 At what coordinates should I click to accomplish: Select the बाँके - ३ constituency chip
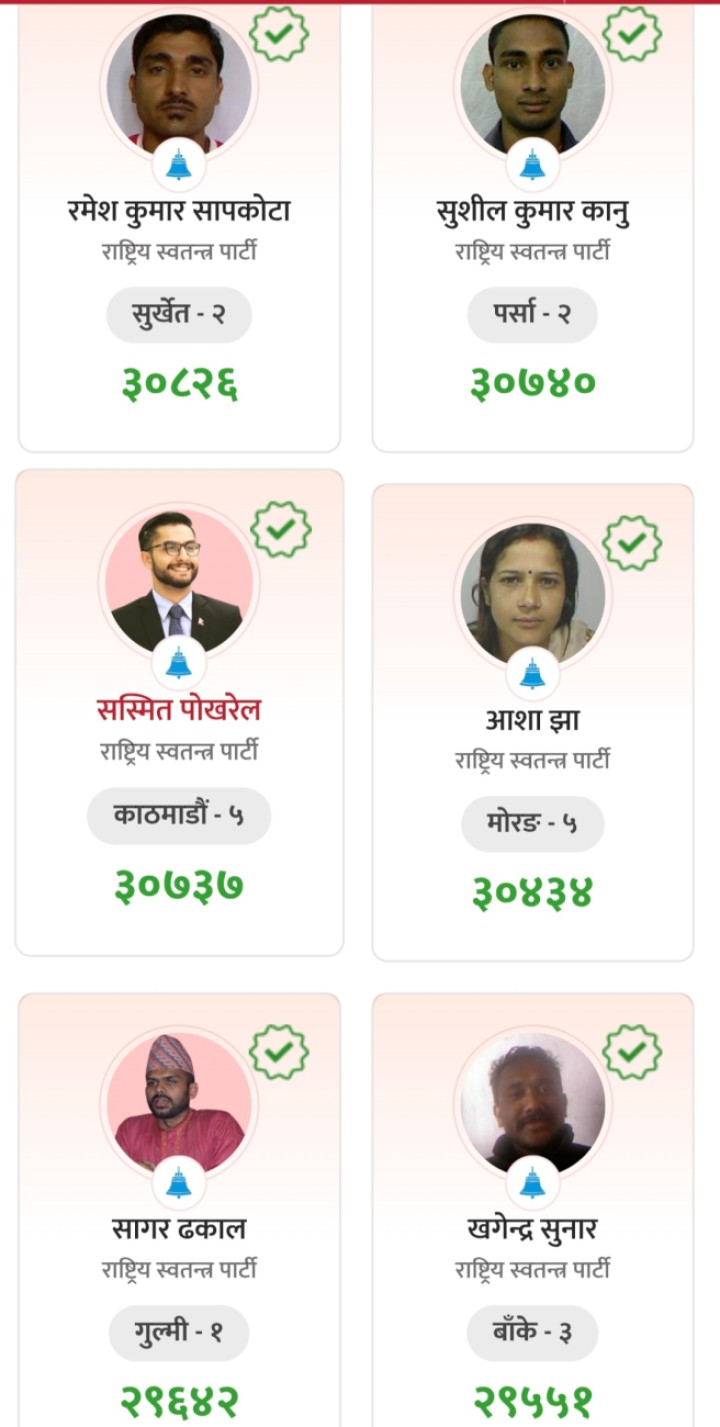532,1333
